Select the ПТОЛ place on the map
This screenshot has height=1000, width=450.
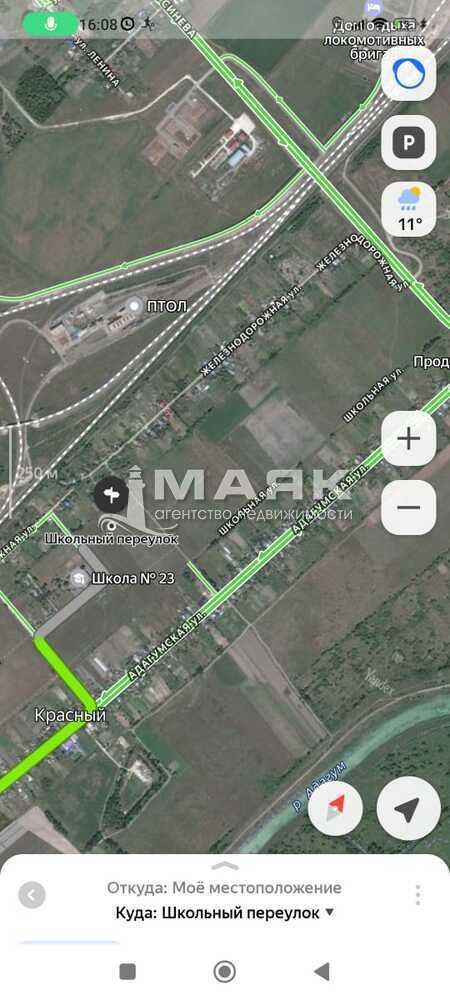134,306
